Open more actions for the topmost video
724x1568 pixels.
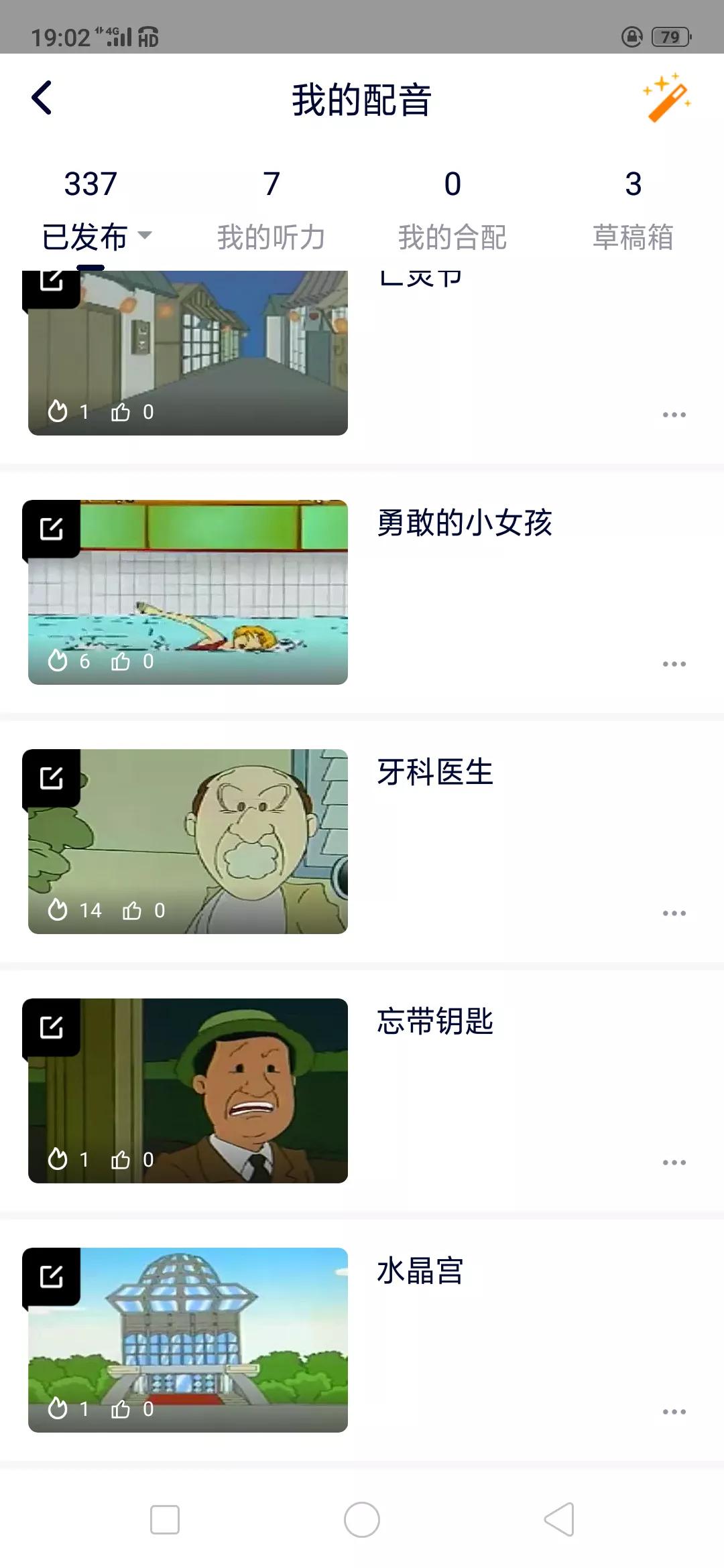point(674,414)
